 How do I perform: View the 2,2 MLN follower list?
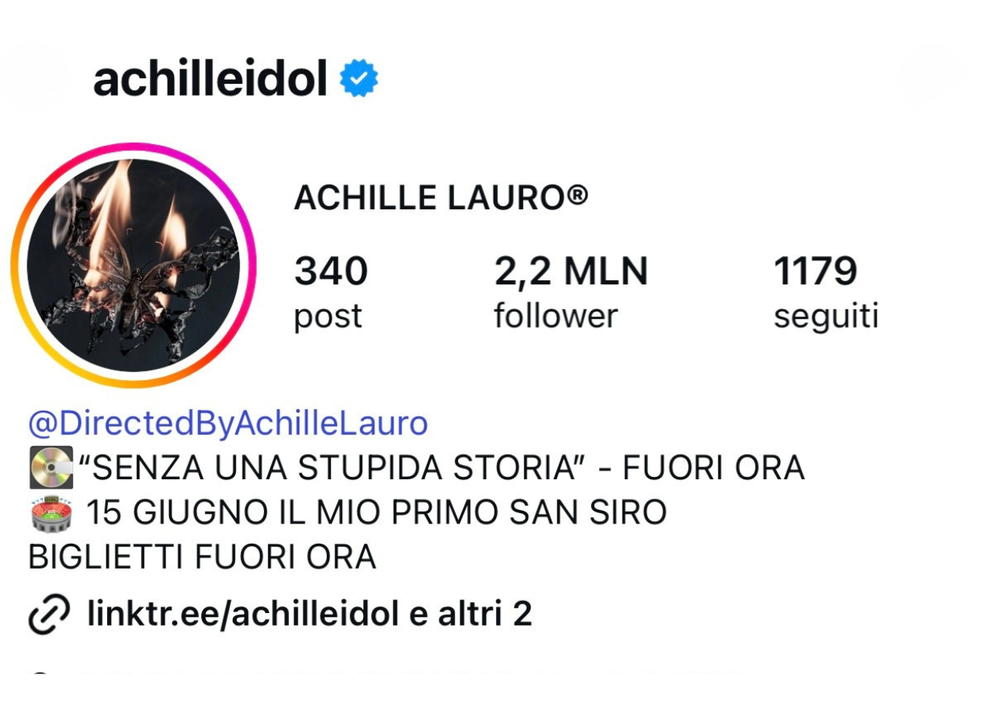tap(570, 292)
